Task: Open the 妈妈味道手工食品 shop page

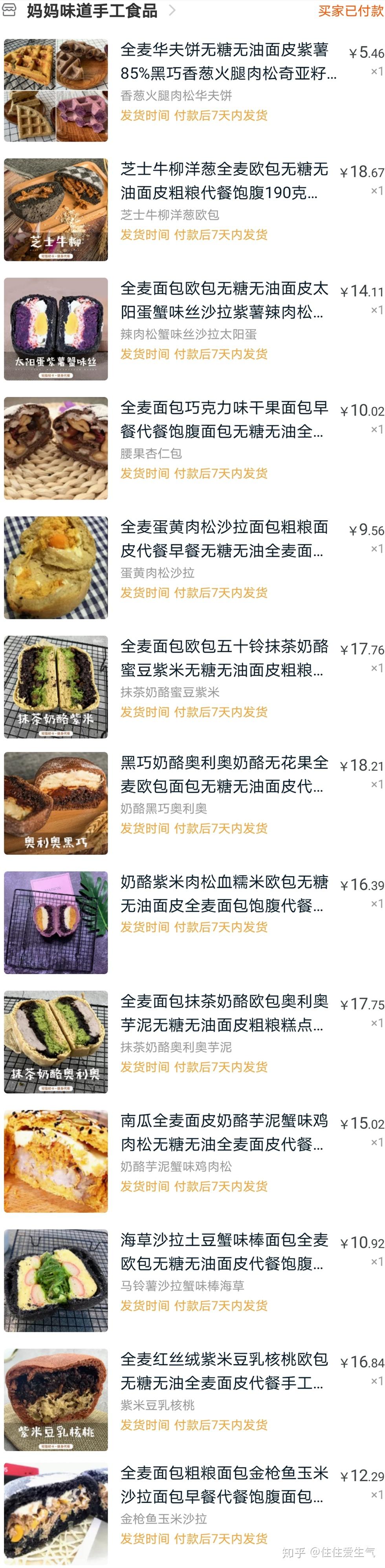Action: [x=92, y=11]
